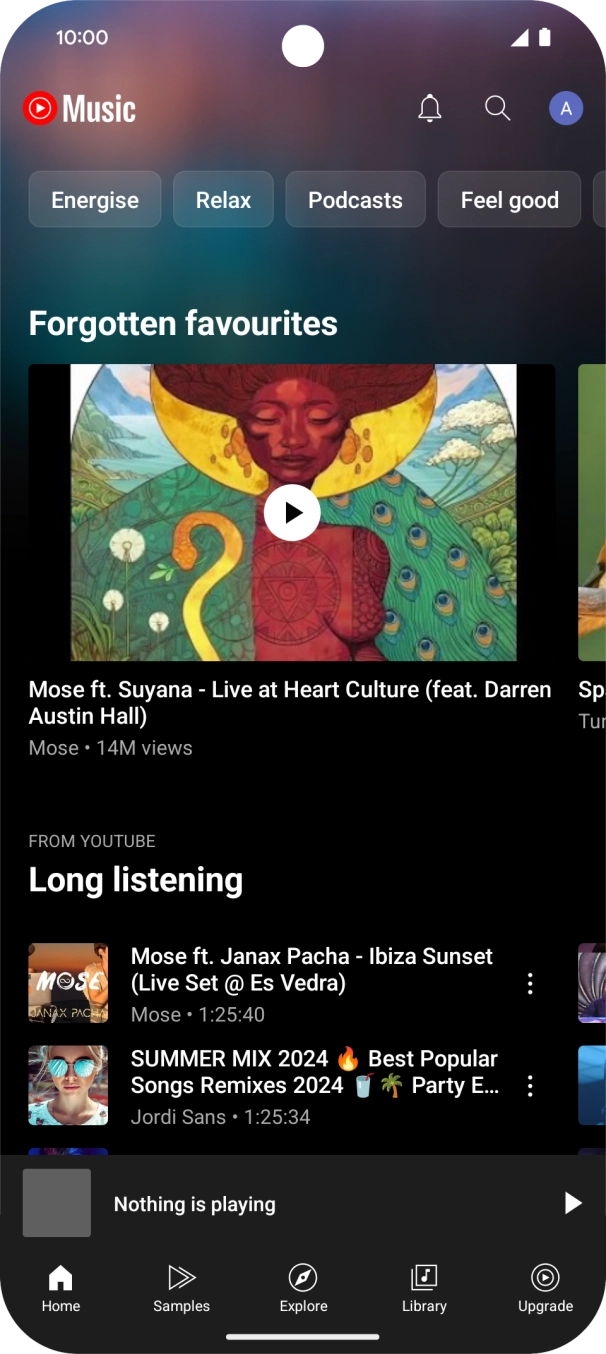The image size is (606, 1354).
Task: Go to the Home tab
Action: tap(61, 1288)
